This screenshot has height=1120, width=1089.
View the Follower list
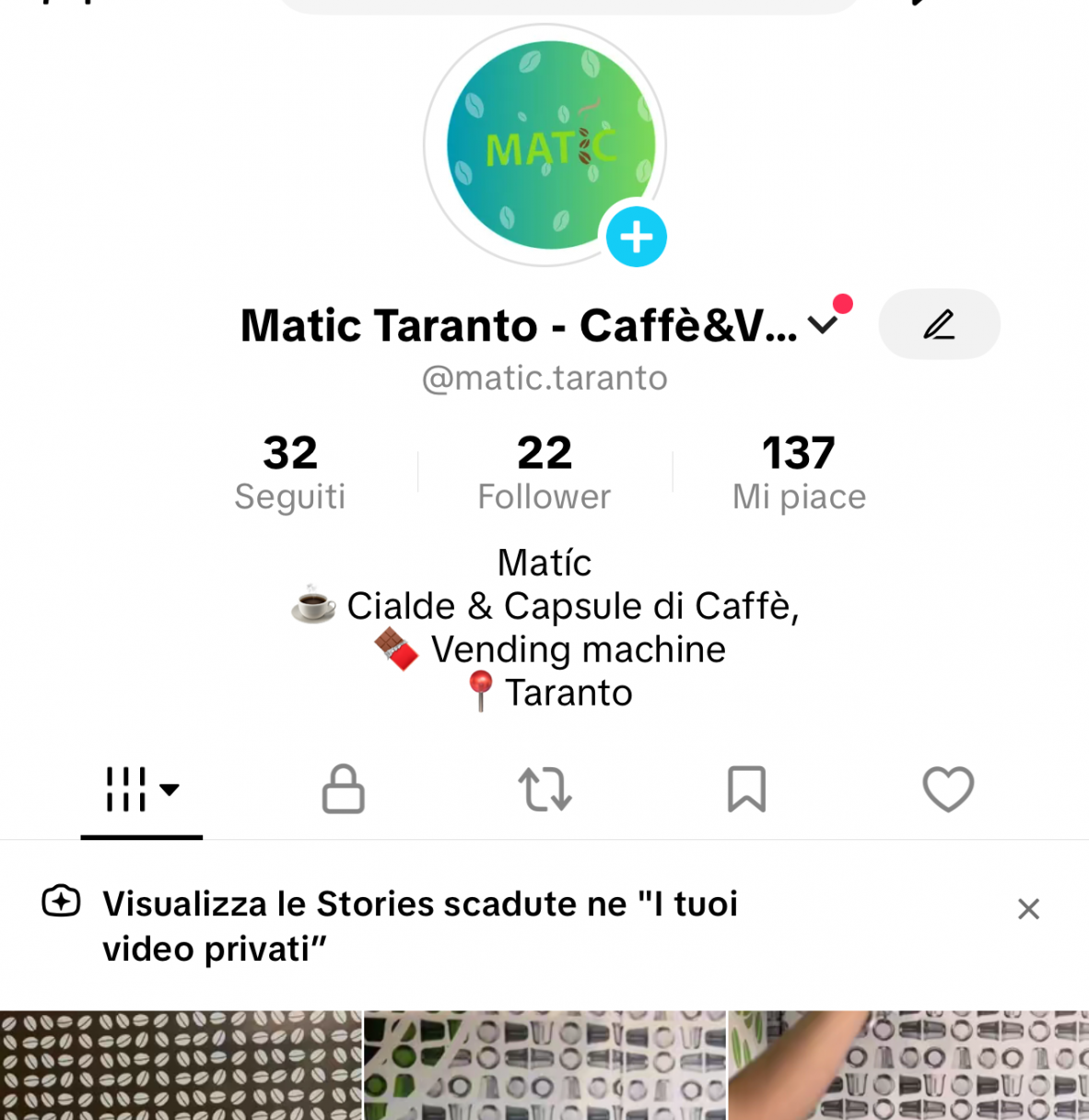click(544, 472)
